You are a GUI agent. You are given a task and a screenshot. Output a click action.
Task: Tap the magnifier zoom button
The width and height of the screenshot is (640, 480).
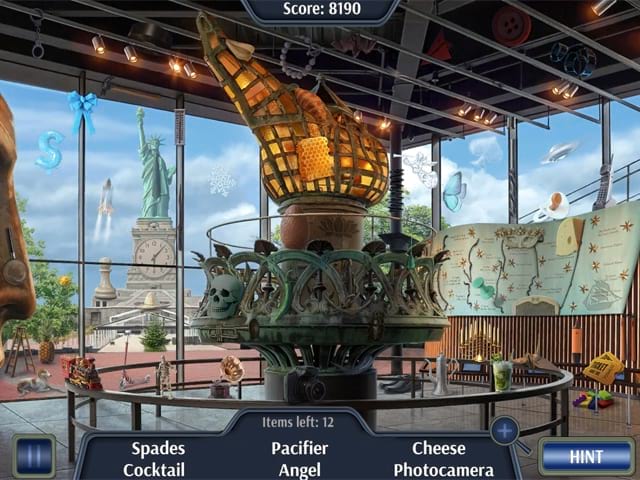[505, 431]
